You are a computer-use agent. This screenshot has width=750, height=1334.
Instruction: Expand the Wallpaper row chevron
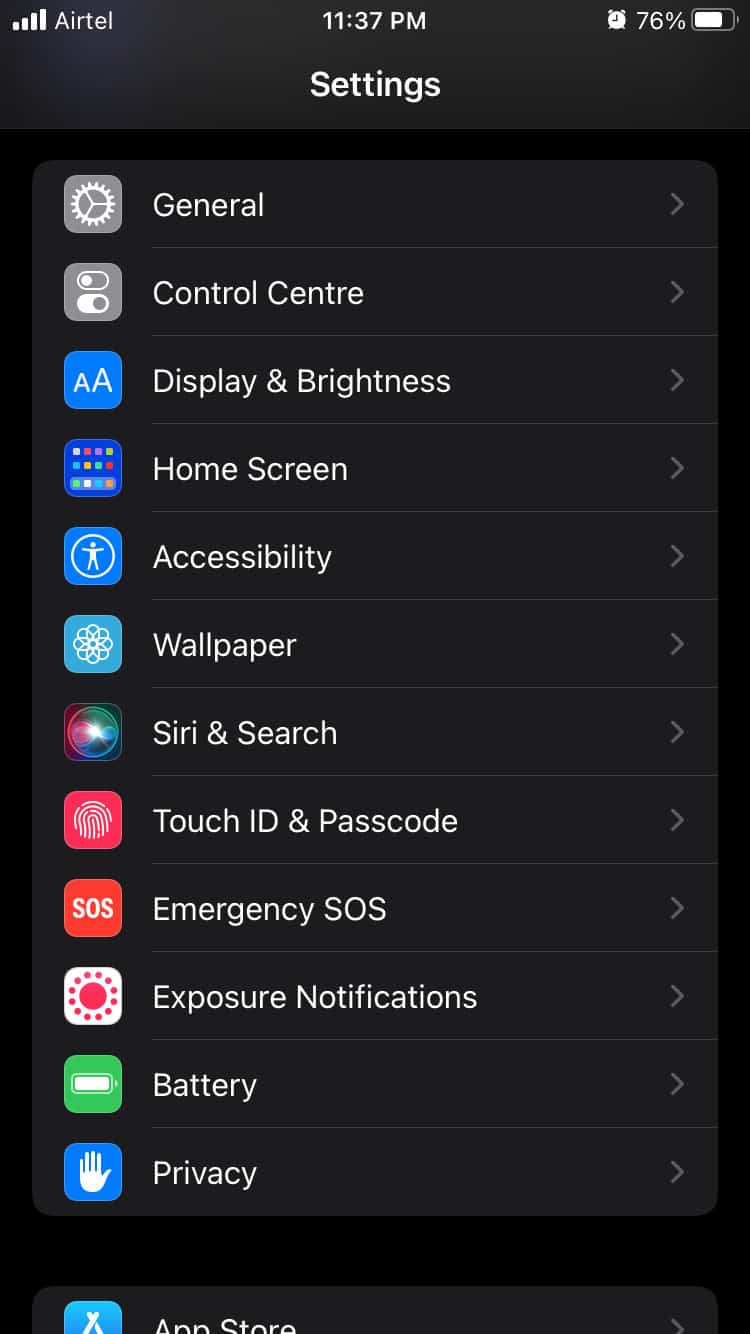(677, 644)
